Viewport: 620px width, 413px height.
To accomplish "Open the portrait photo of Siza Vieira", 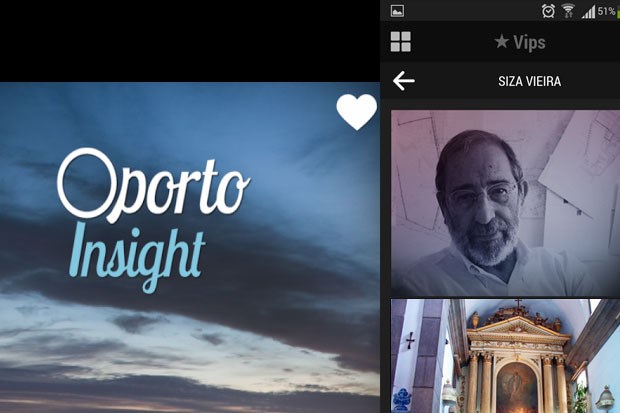I will coord(505,203).
